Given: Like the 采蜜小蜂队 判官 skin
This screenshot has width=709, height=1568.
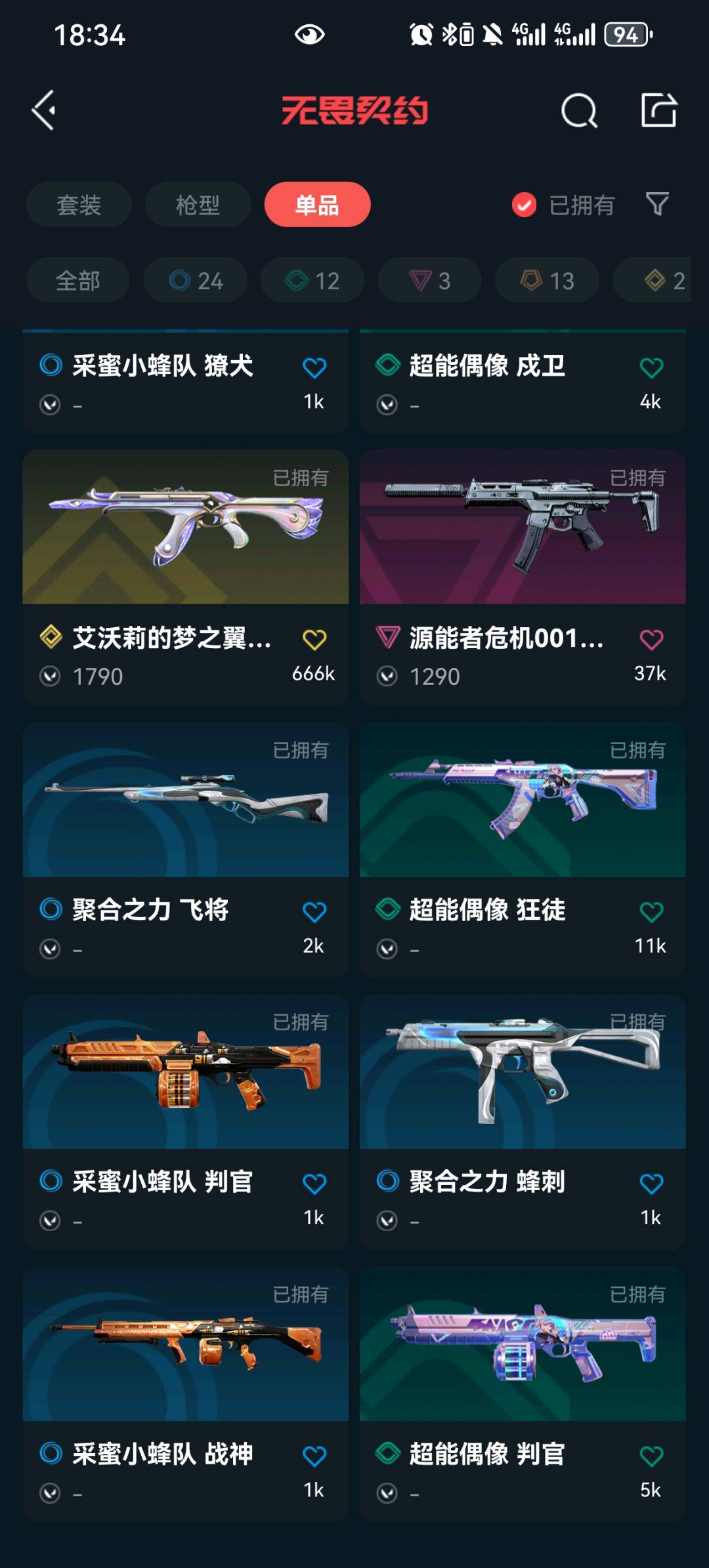Looking at the screenshot, I should coord(314,1184).
